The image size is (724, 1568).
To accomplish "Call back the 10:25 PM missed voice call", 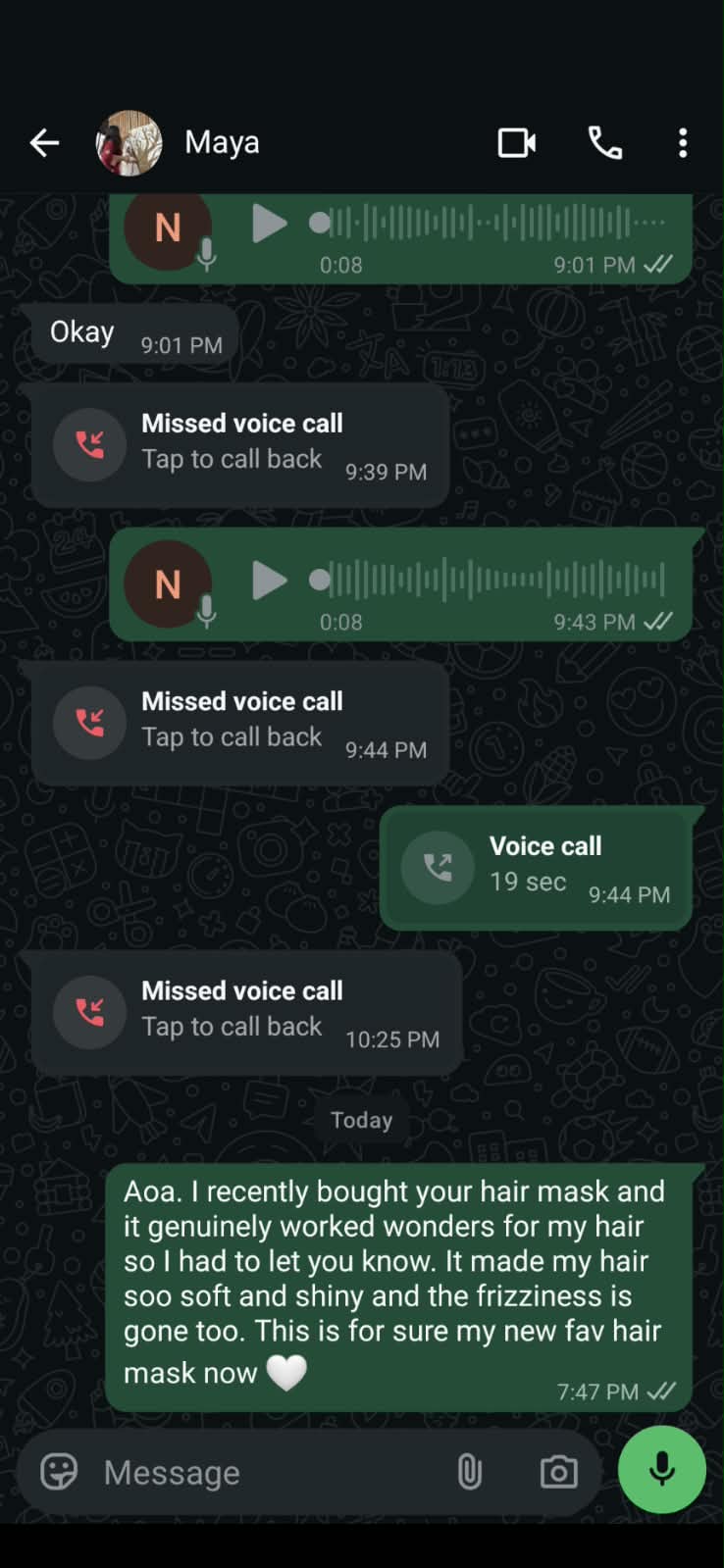I will pyautogui.click(x=247, y=1013).
